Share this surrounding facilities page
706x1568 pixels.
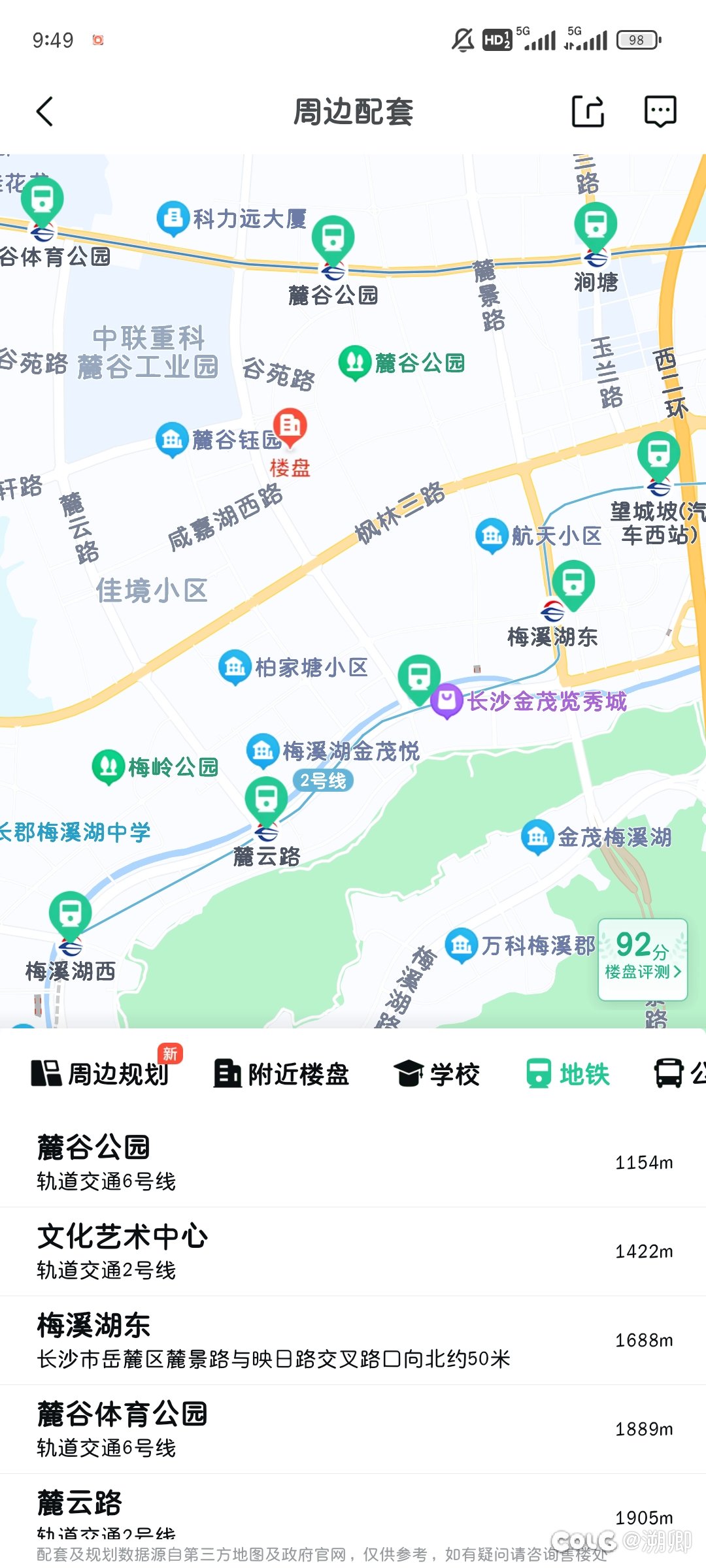588,111
